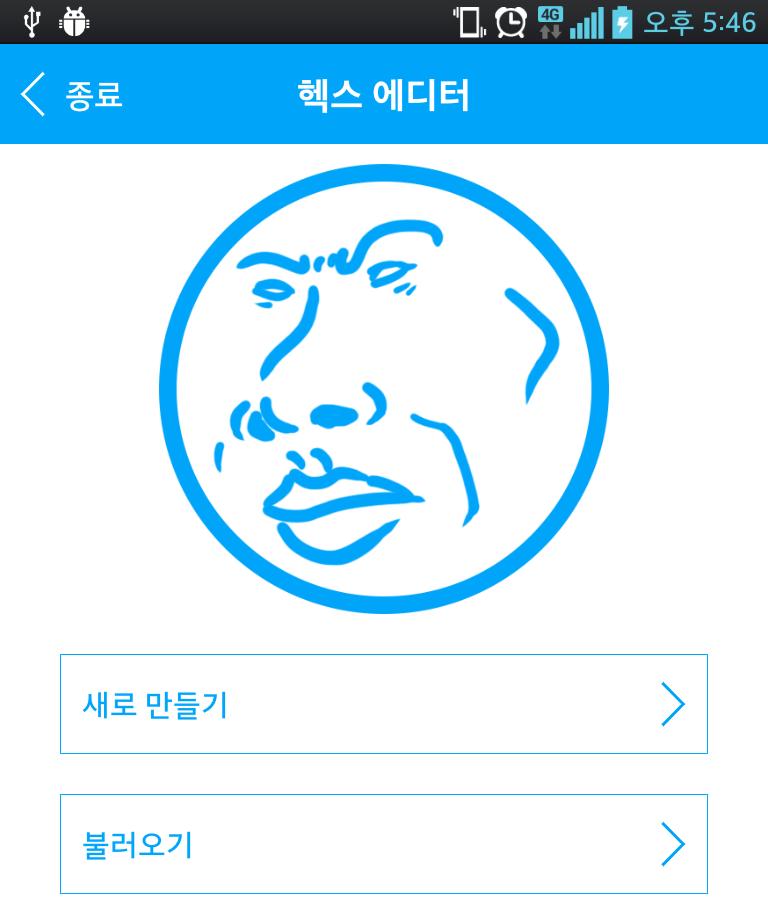Tap the 종료 back button
The image size is (768, 920).
(x=72, y=95)
